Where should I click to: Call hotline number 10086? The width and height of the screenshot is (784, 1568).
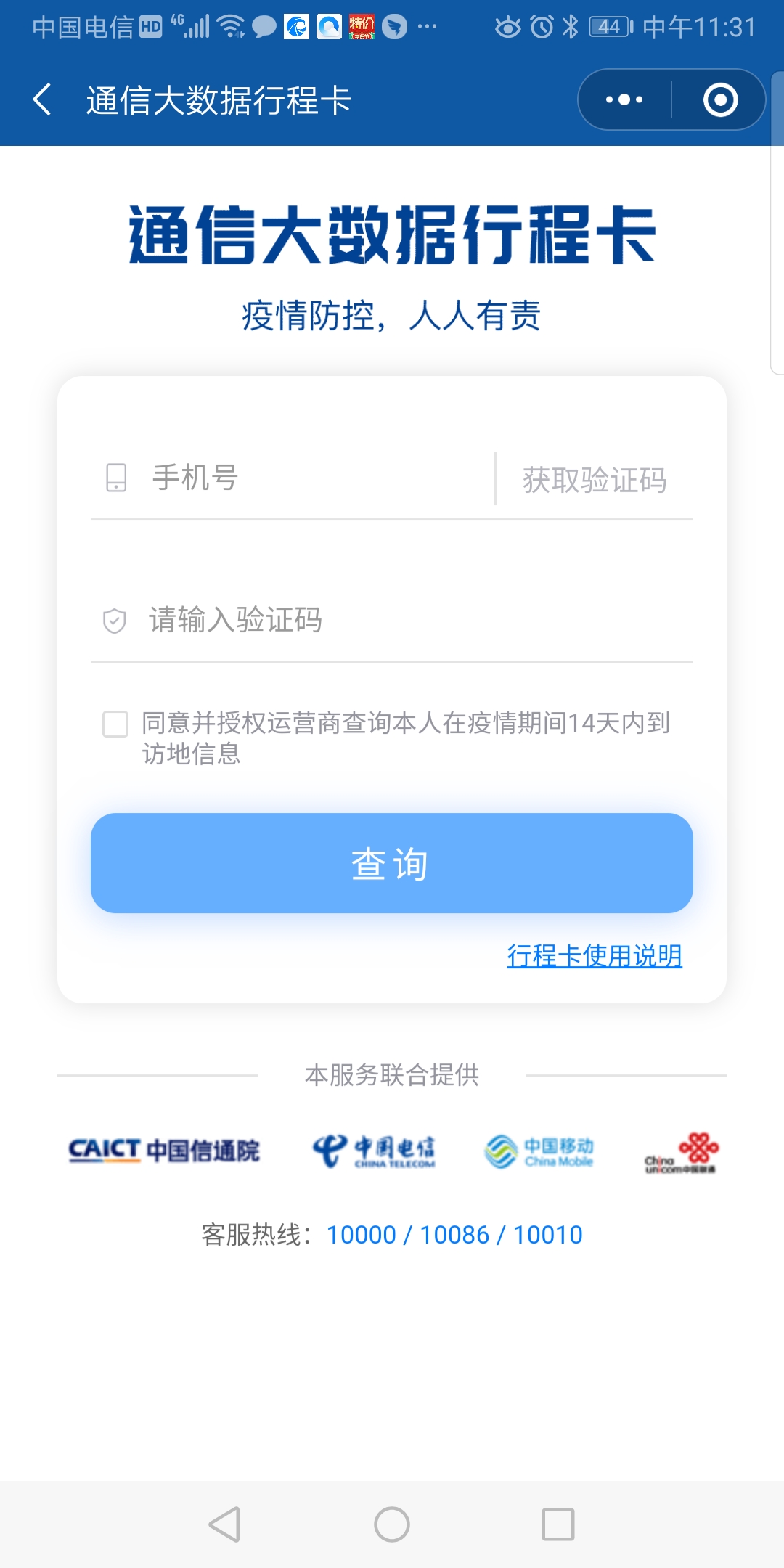454,1235
